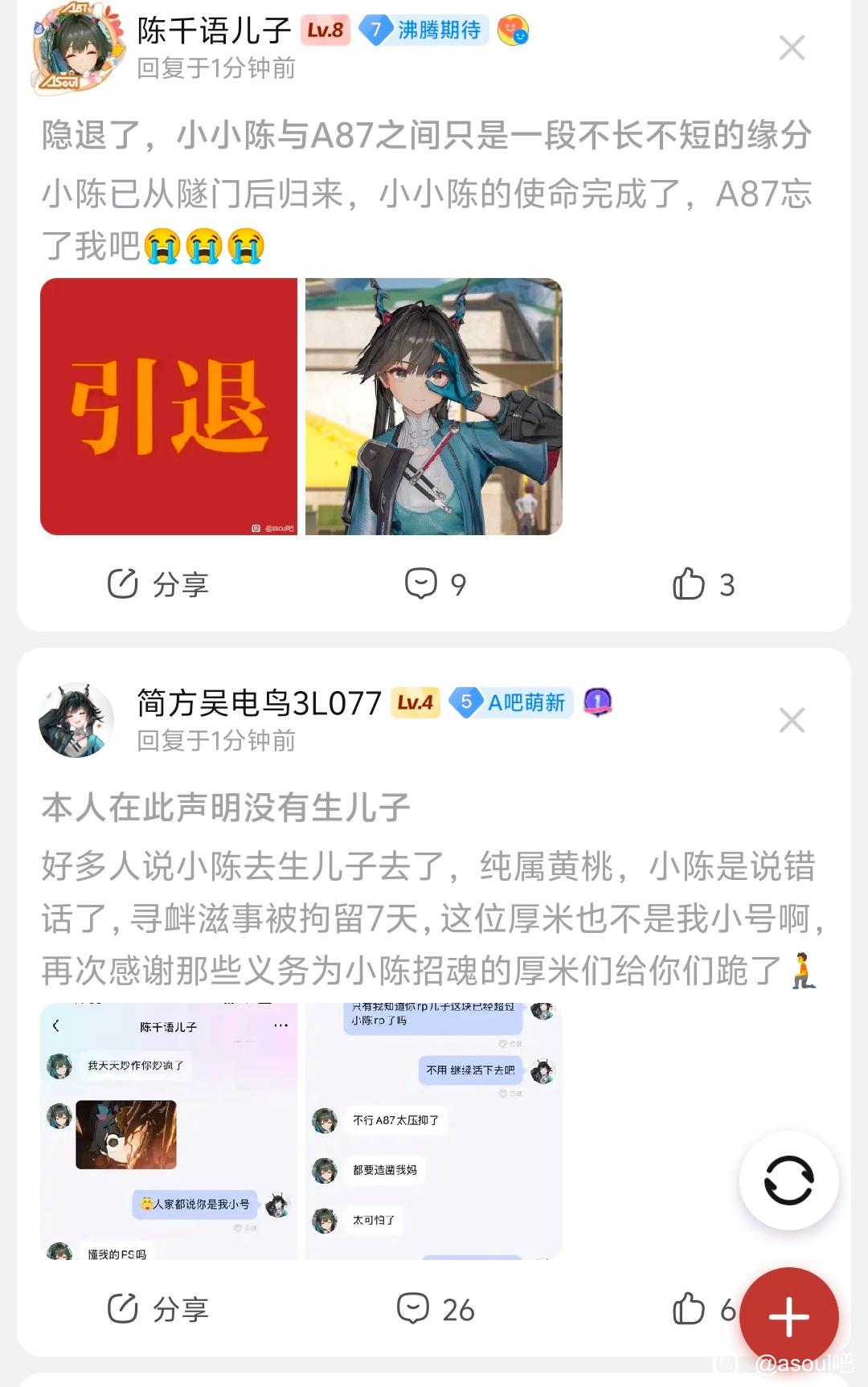
Task: Open the post titled 本人在此声明没有生儿子
Action: click(226, 807)
